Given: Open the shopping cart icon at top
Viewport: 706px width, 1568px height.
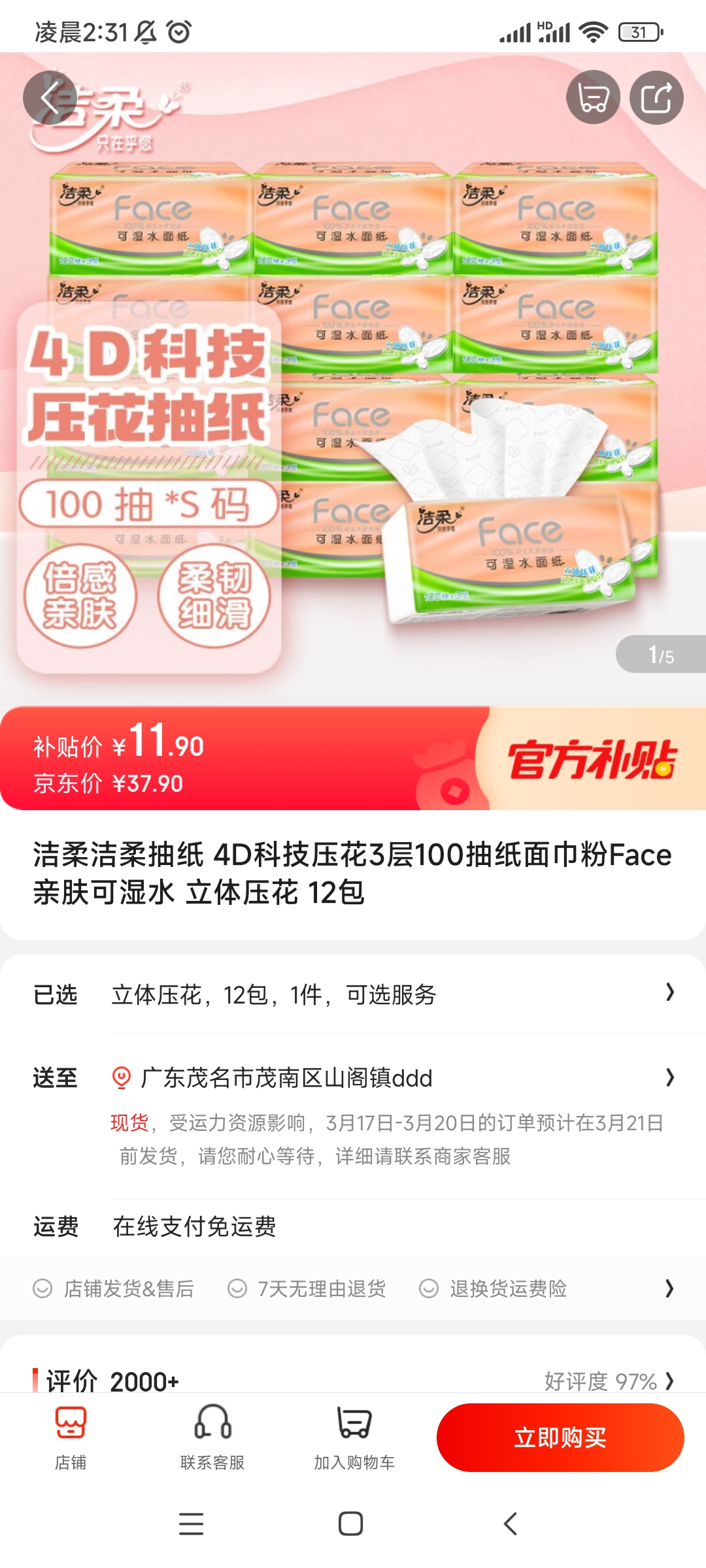Looking at the screenshot, I should [x=593, y=98].
